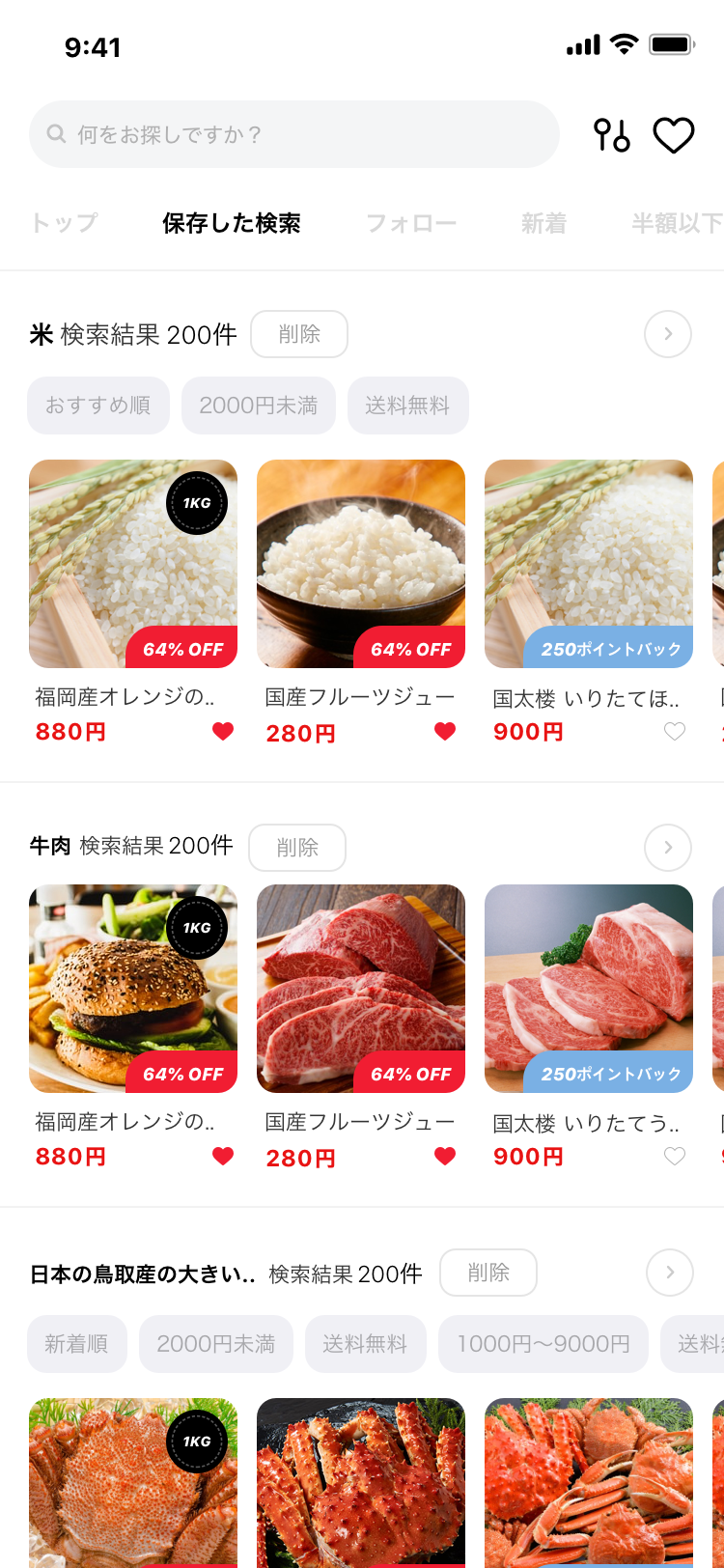Select the 新着順 chip
Viewport: 724px width, 1568px height.
[x=76, y=1344]
